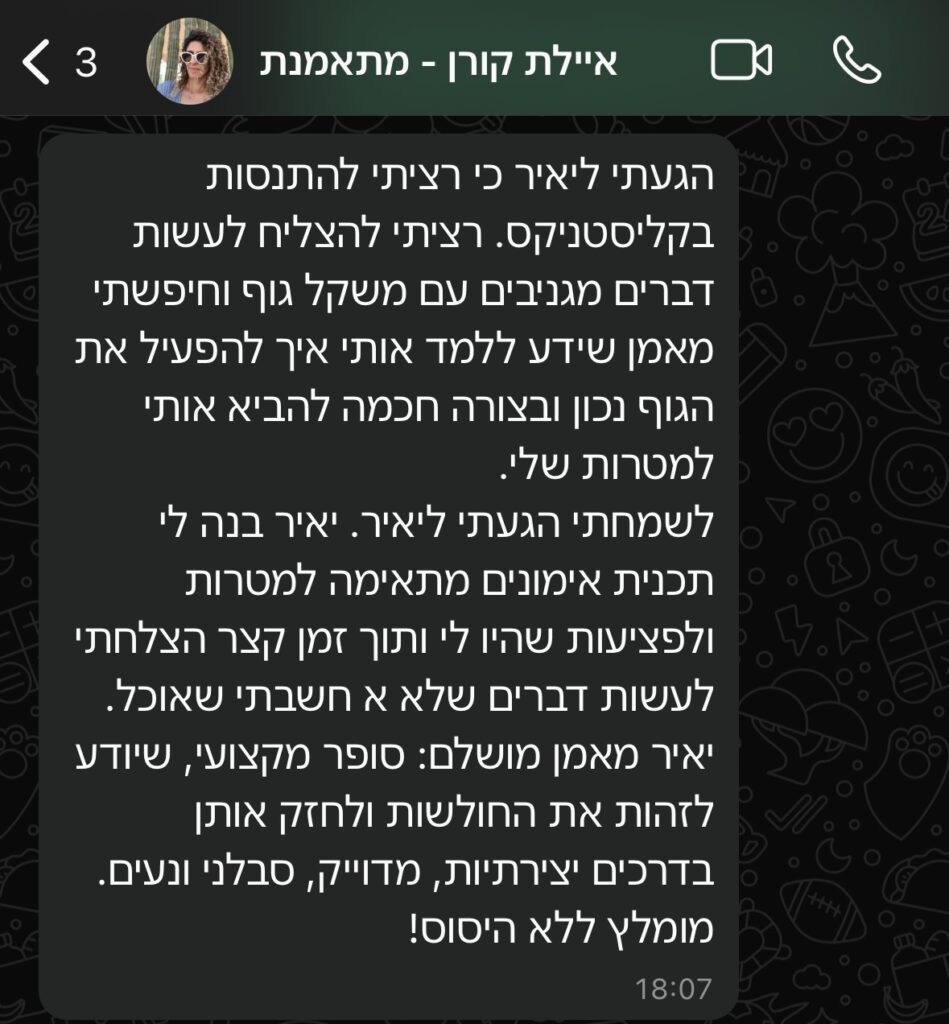Tap the closing line 'מומלץ ללא היסוס!'
This screenshot has height=1024, width=949.
coord(560,929)
